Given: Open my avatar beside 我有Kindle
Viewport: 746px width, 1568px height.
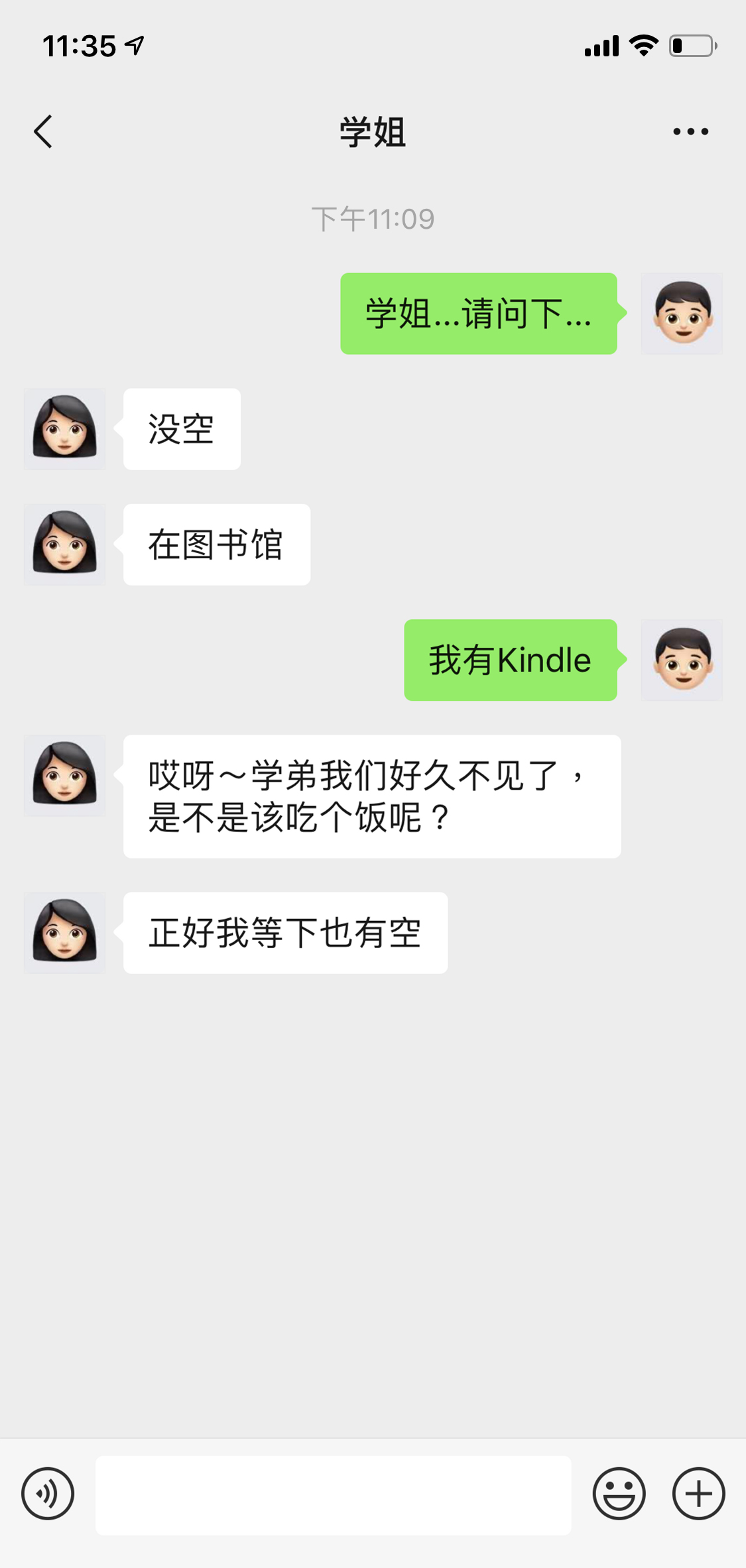Looking at the screenshot, I should [x=681, y=660].
